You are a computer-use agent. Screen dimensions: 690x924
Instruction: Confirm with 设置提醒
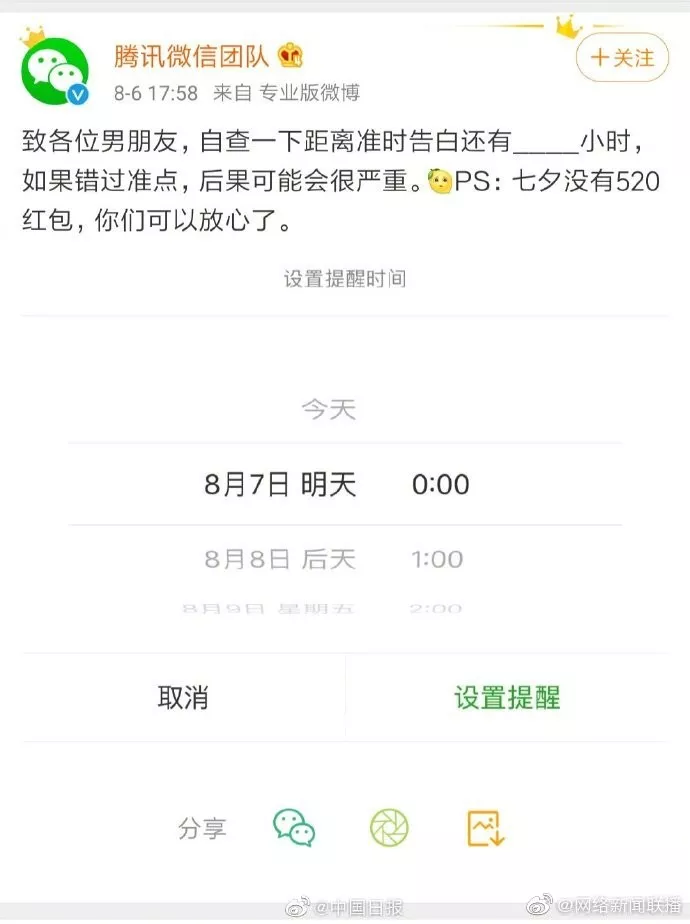point(507,697)
